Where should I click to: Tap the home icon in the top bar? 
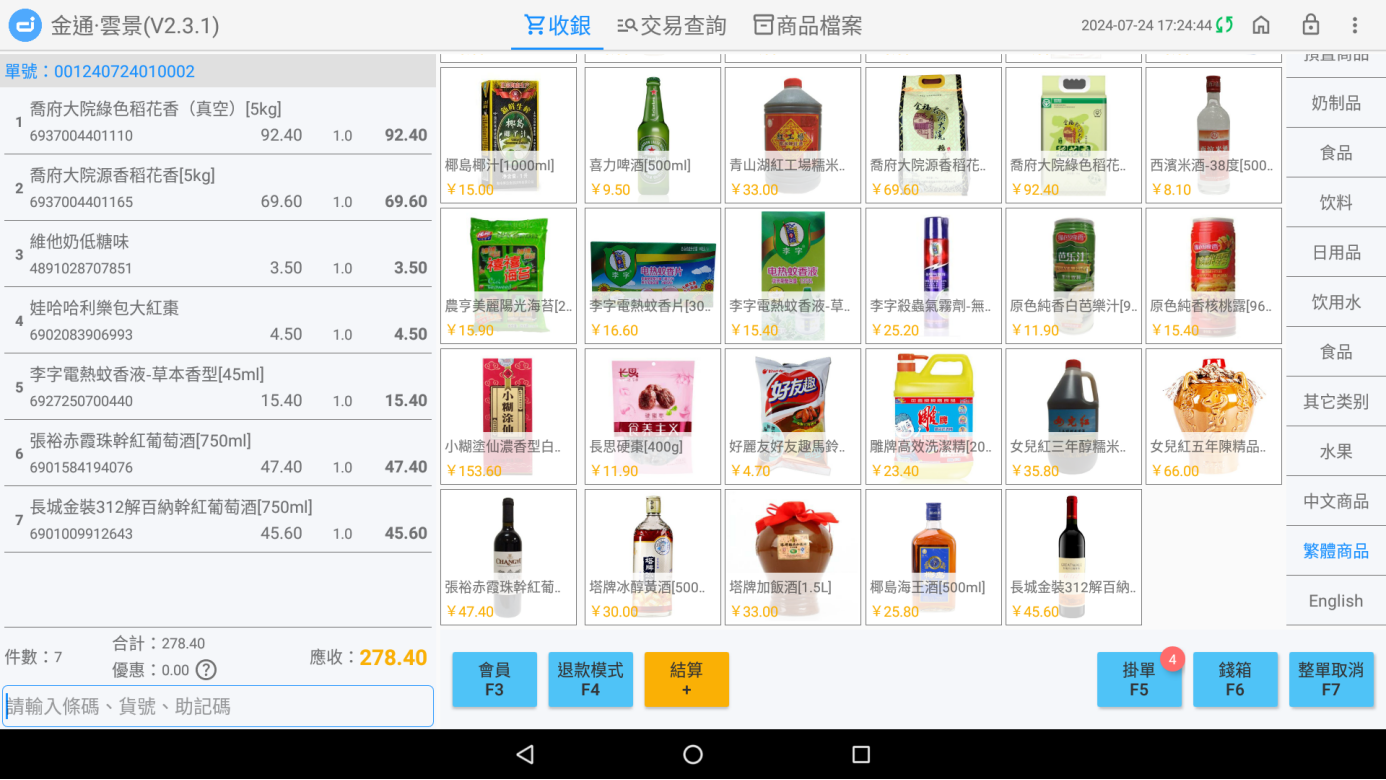1261,25
